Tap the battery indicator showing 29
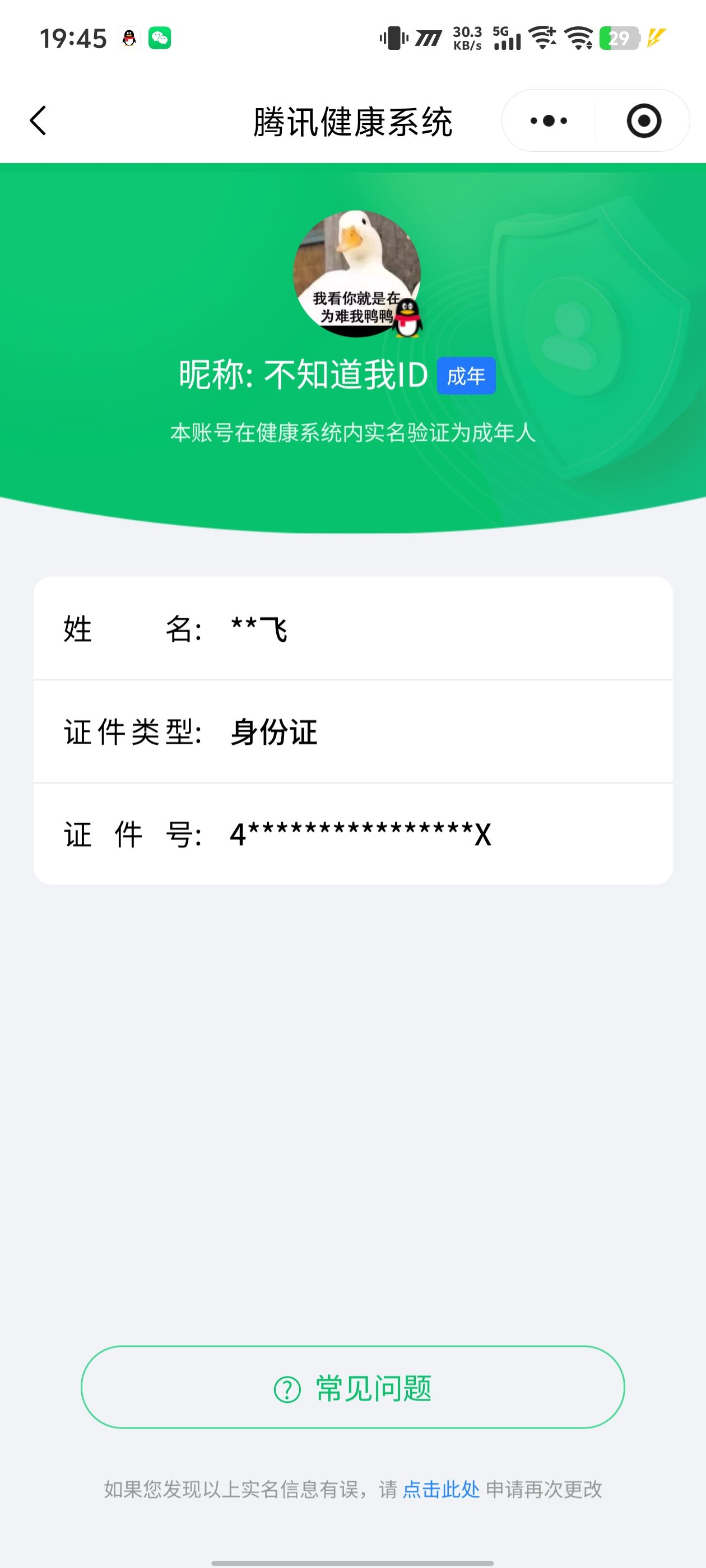The width and height of the screenshot is (706, 1568). pyautogui.click(x=617, y=38)
